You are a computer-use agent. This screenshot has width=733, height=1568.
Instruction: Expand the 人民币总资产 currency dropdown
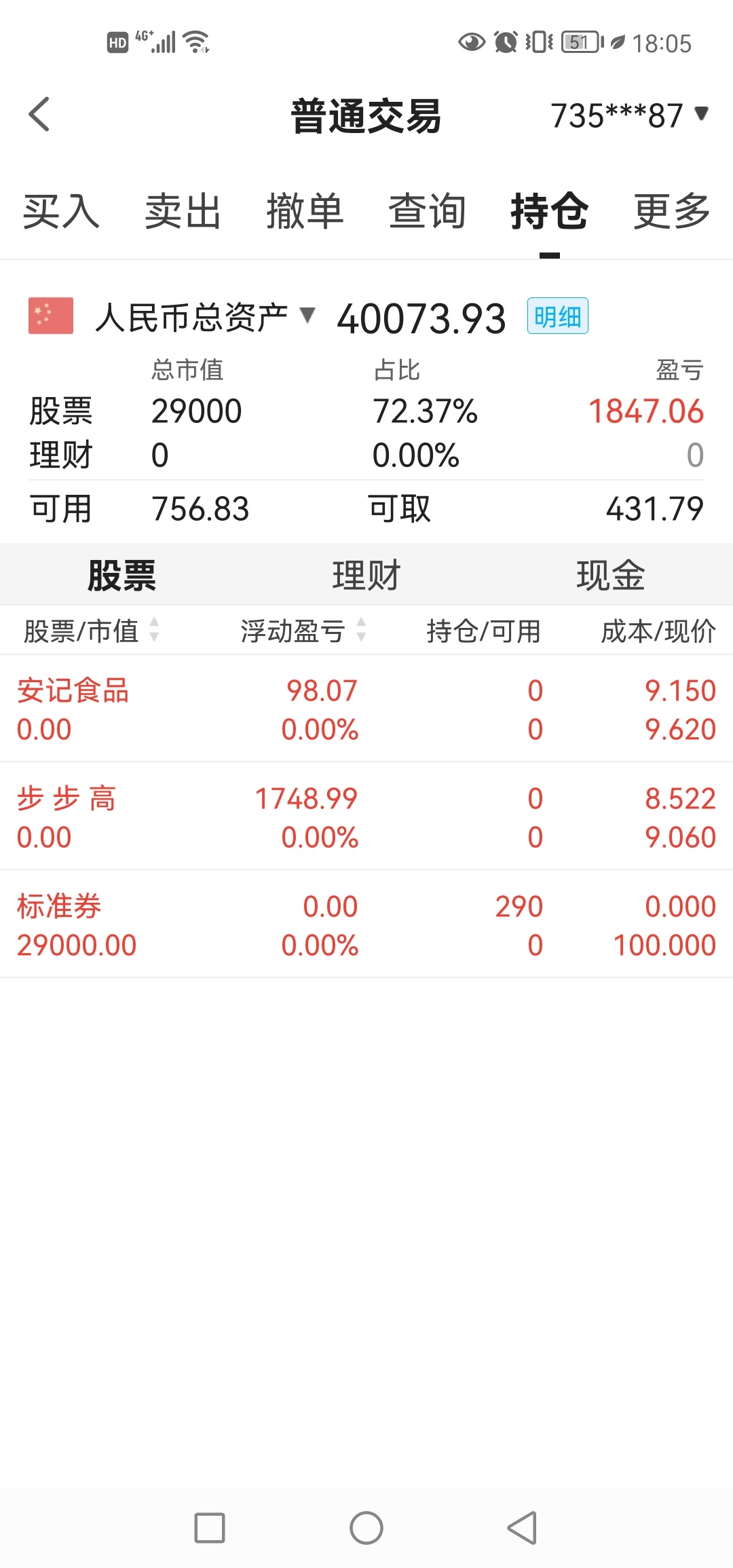coord(205,317)
